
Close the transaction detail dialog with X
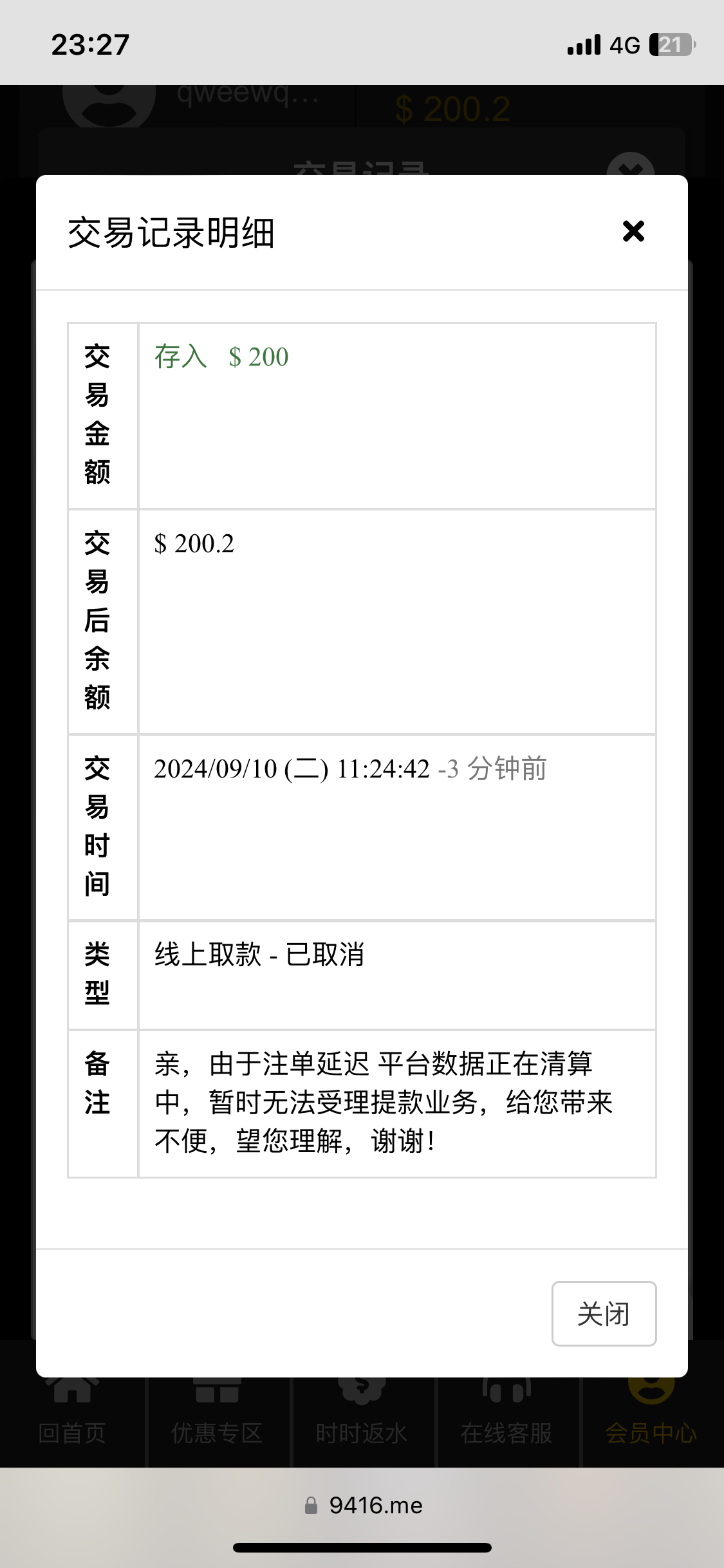coord(633,231)
